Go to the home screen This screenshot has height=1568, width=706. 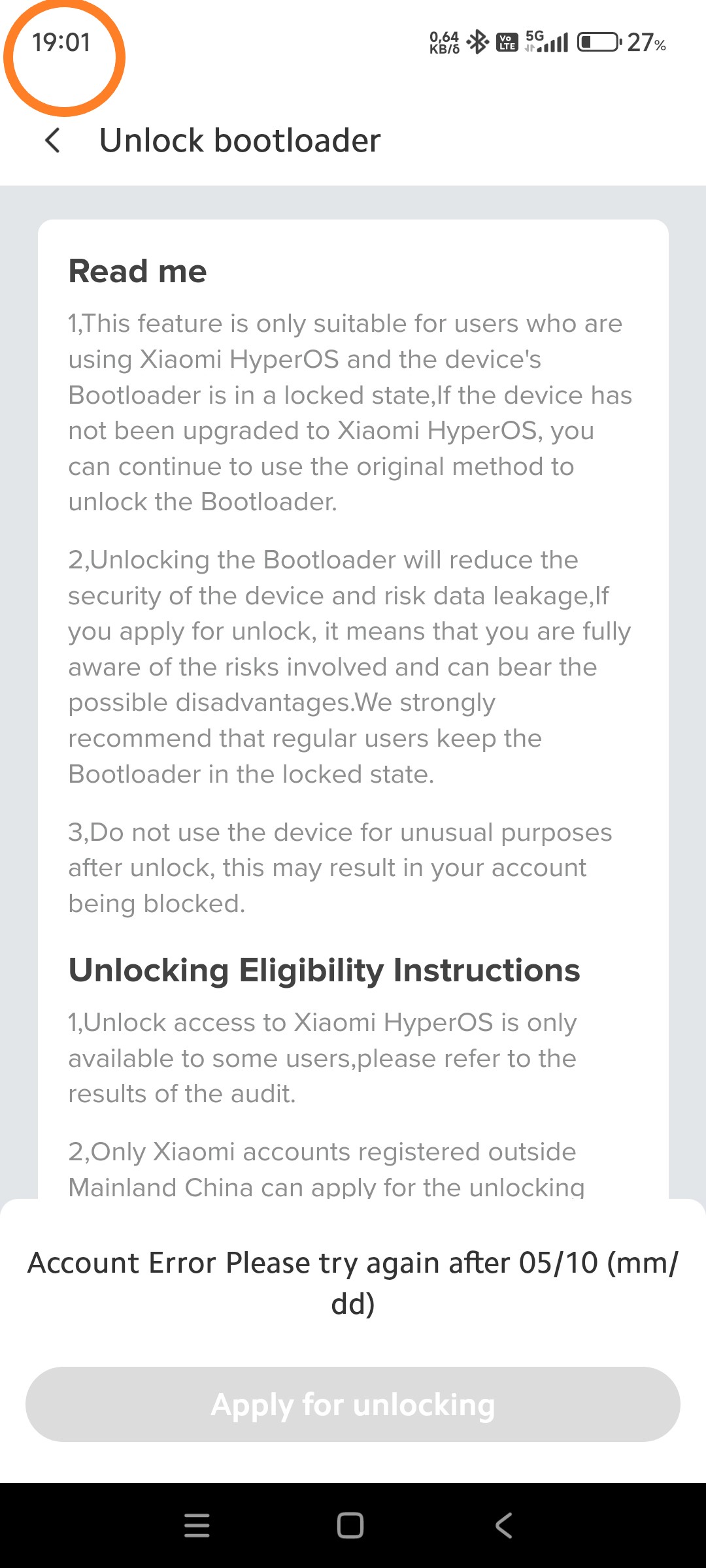pos(350,1526)
